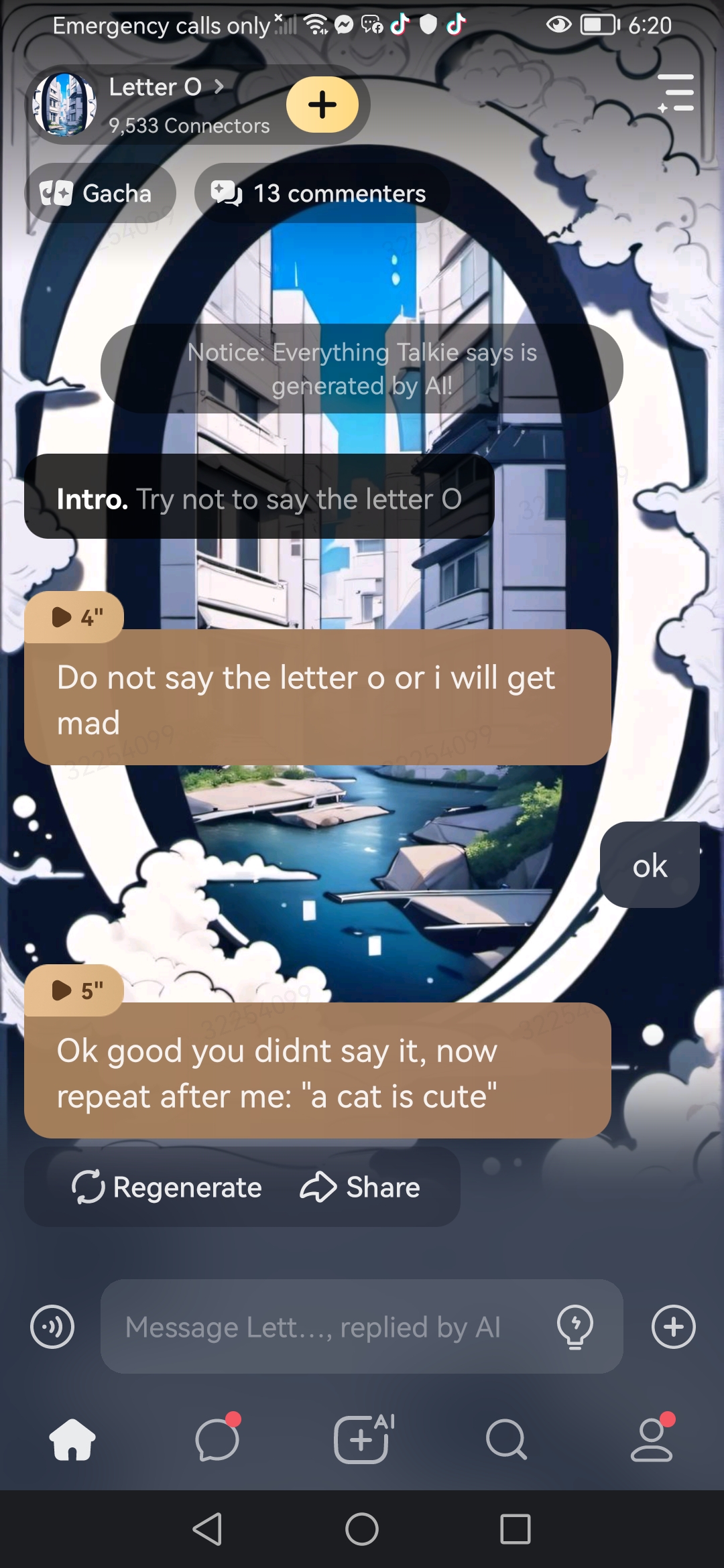The width and height of the screenshot is (724, 1568).
Task: Tap the yellow plus connect button
Action: pyautogui.click(x=322, y=105)
